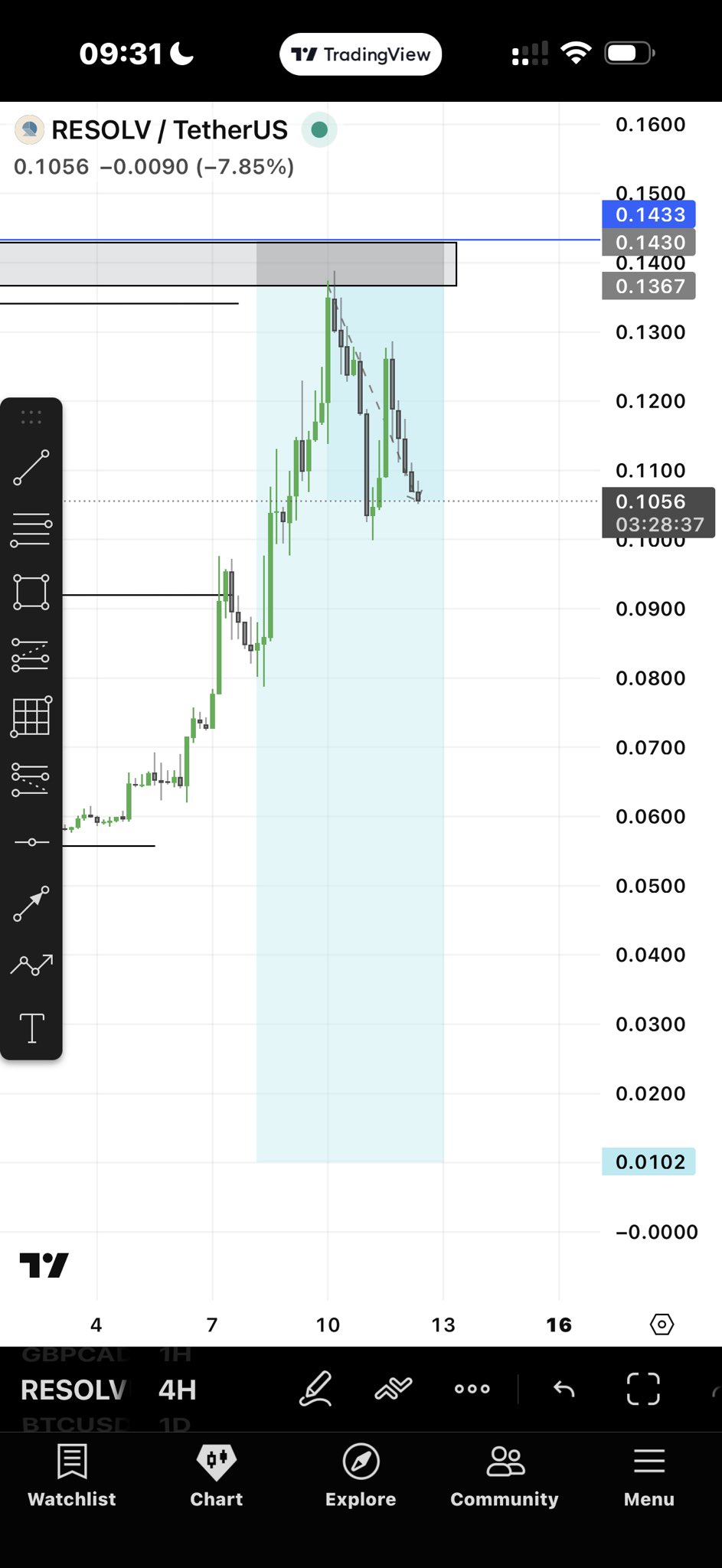Choose the grid drawing tool
722x1568 pixels.
point(31,717)
